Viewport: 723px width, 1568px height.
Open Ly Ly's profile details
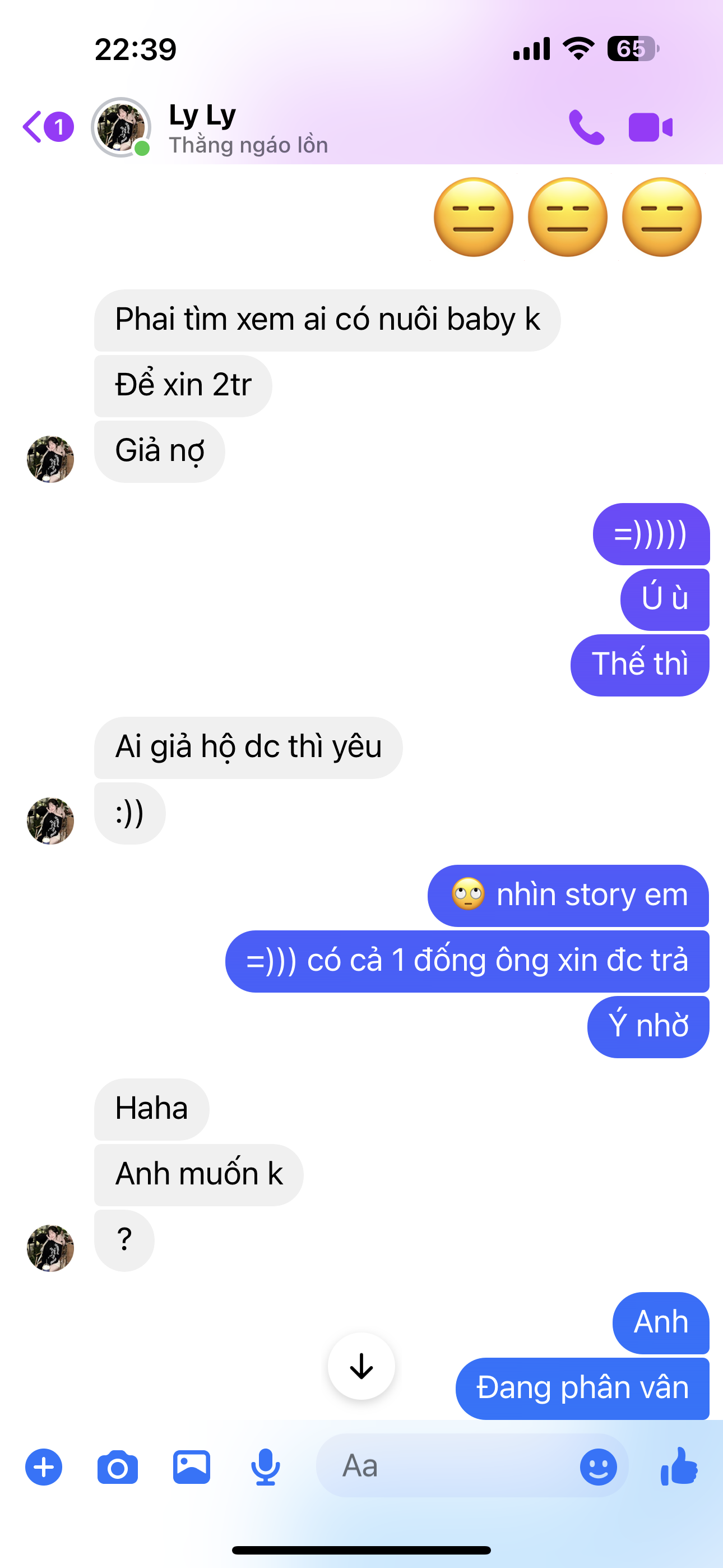[x=202, y=127]
